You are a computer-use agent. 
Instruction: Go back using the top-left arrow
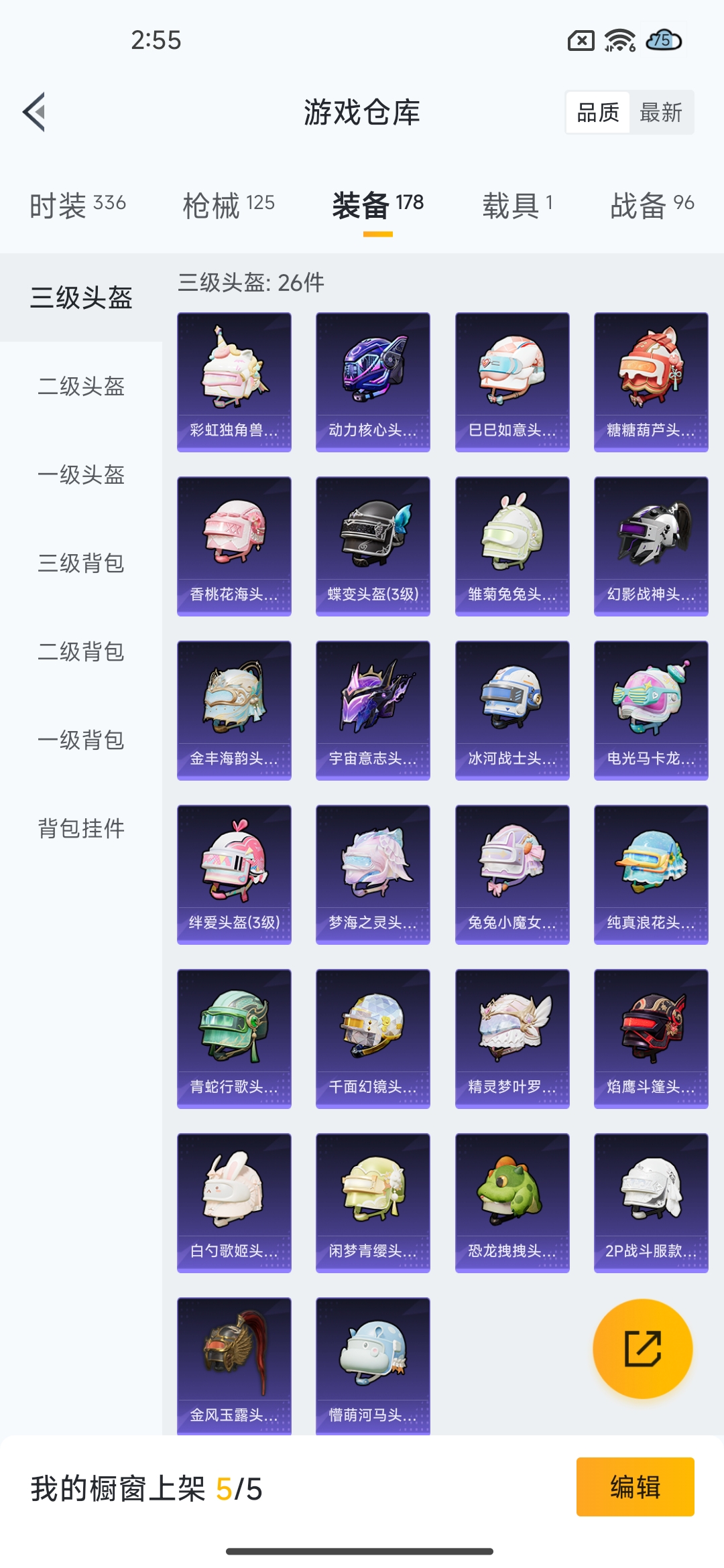pos(34,112)
